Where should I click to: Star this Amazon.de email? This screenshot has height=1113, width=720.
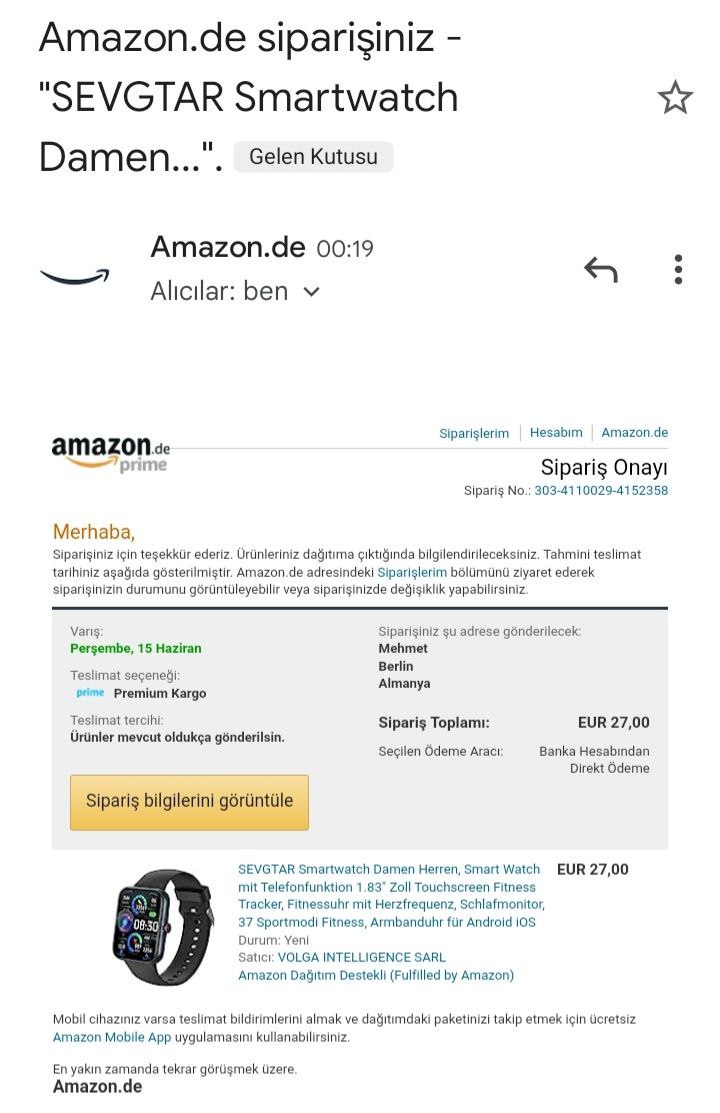675,98
